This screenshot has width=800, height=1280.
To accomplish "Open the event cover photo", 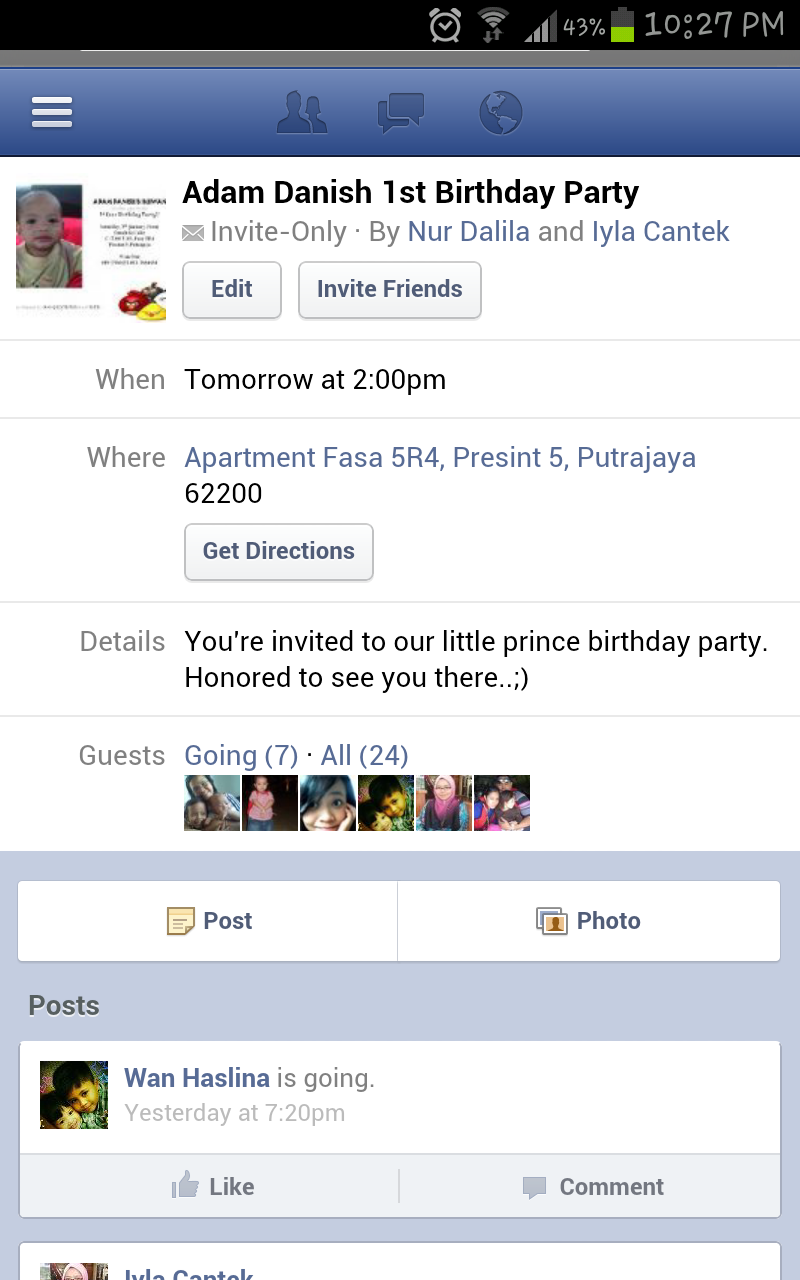I will click(90, 250).
